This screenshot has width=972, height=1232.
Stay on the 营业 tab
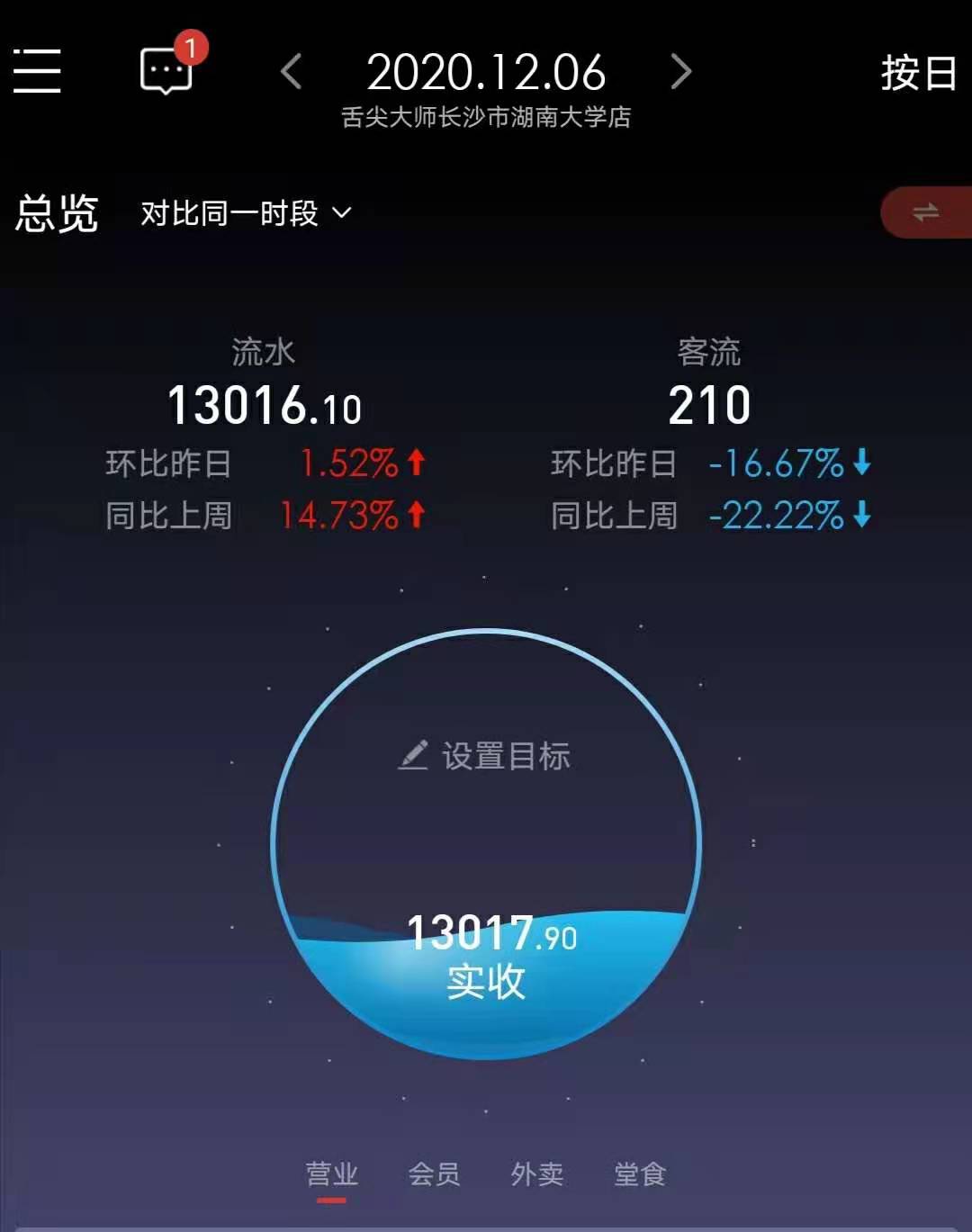pyautogui.click(x=334, y=1175)
